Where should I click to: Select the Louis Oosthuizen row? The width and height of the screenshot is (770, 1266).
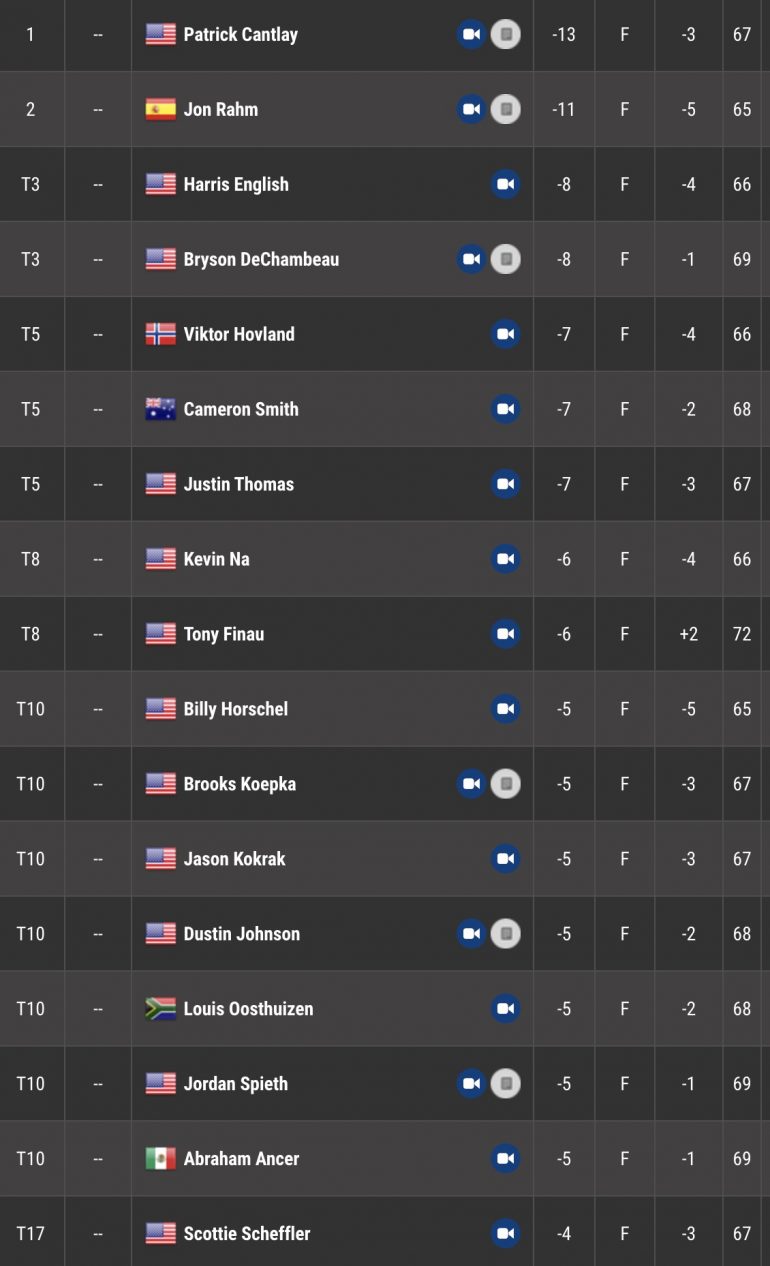click(x=385, y=1009)
